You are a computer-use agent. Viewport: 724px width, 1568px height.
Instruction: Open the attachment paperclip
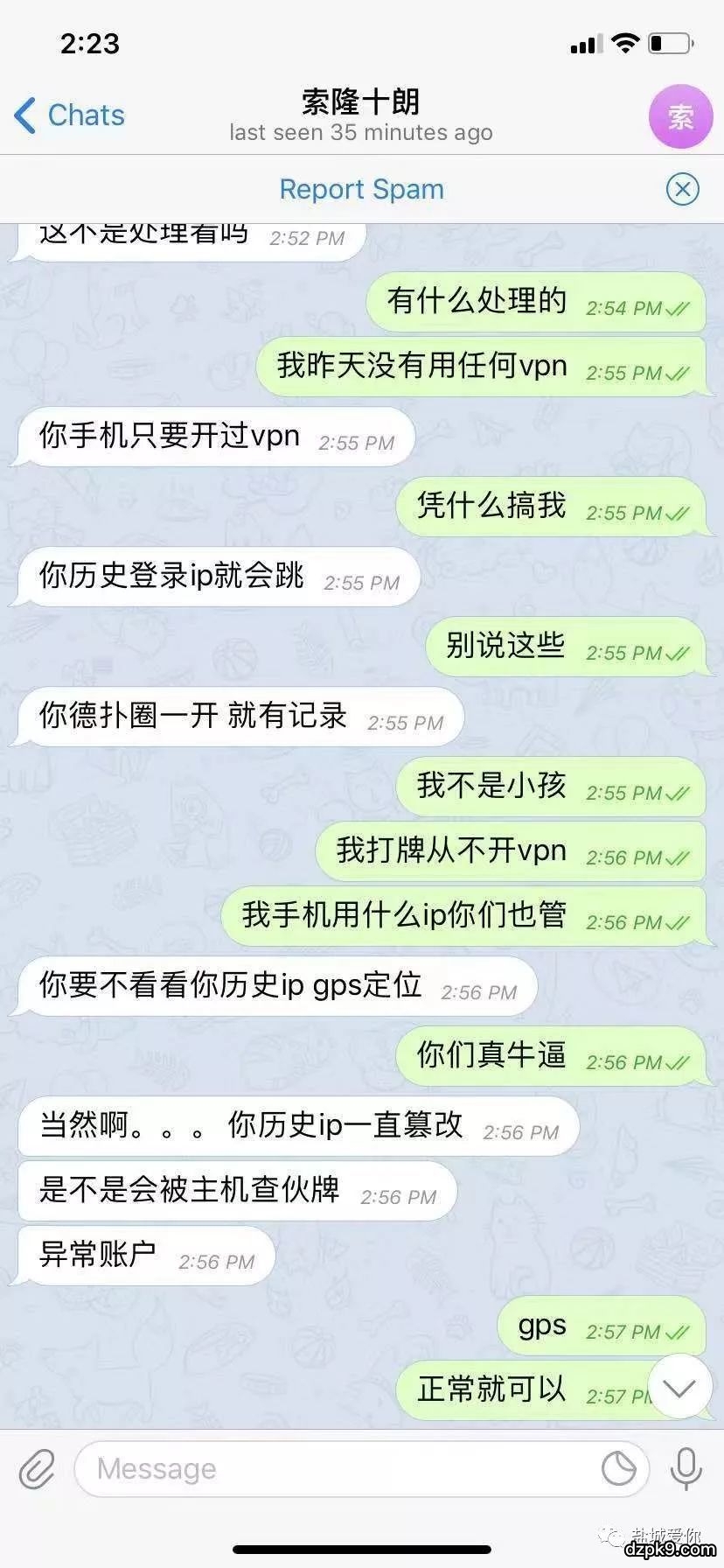pyautogui.click(x=37, y=1469)
